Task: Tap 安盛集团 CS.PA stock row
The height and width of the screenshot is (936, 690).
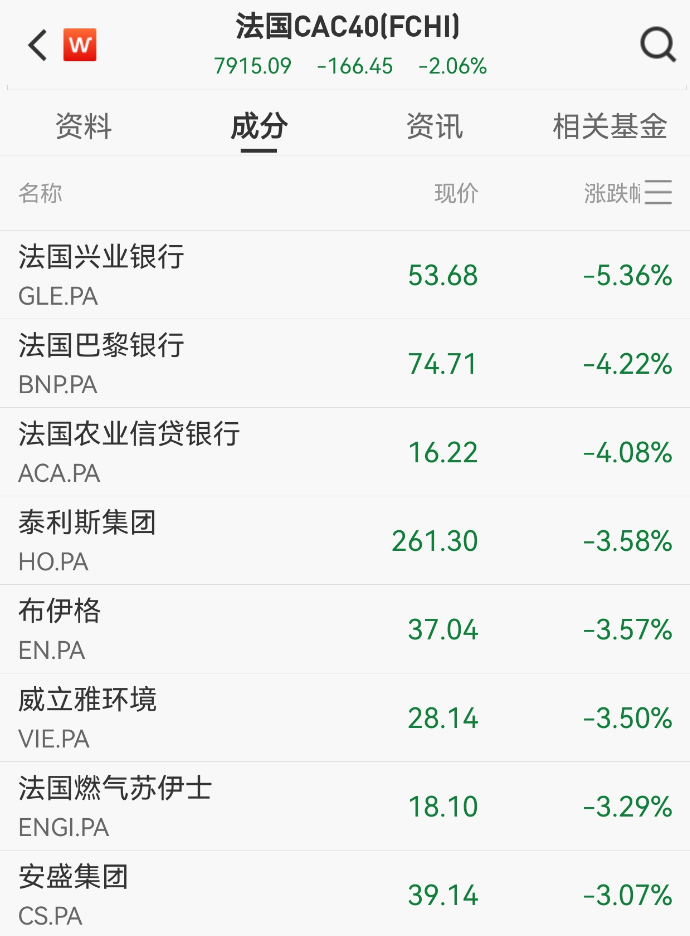Action: pyautogui.click(x=345, y=894)
